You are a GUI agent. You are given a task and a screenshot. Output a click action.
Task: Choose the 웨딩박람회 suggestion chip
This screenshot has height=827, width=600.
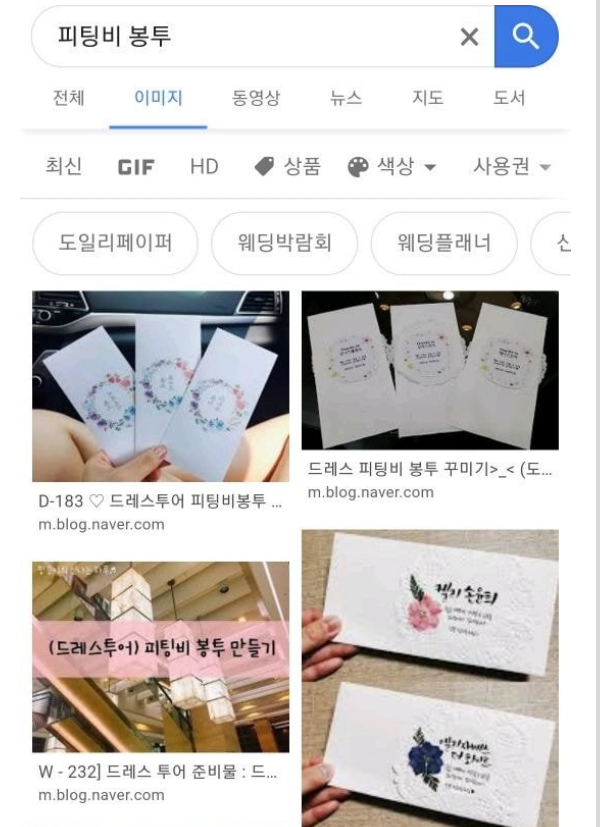tap(285, 243)
